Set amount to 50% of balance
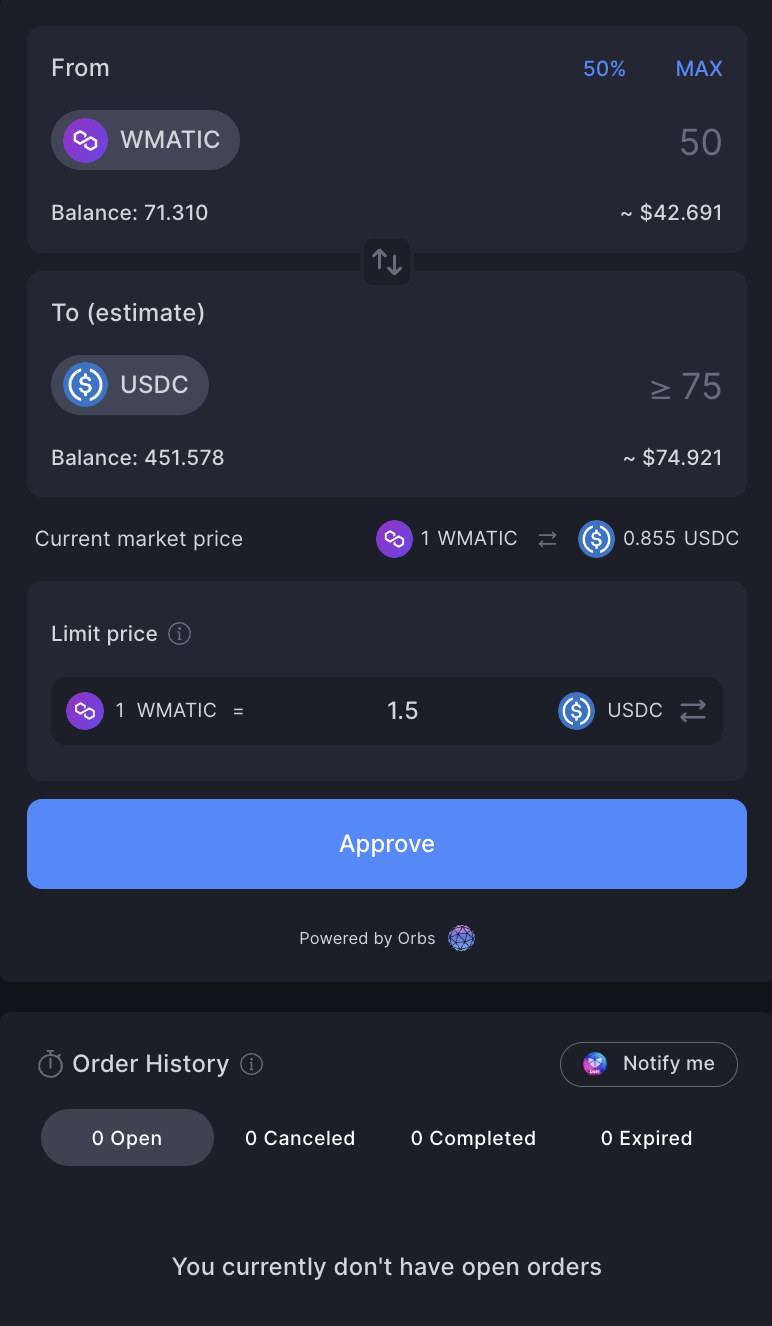Screen dimensions: 772x1326 [x=604, y=69]
